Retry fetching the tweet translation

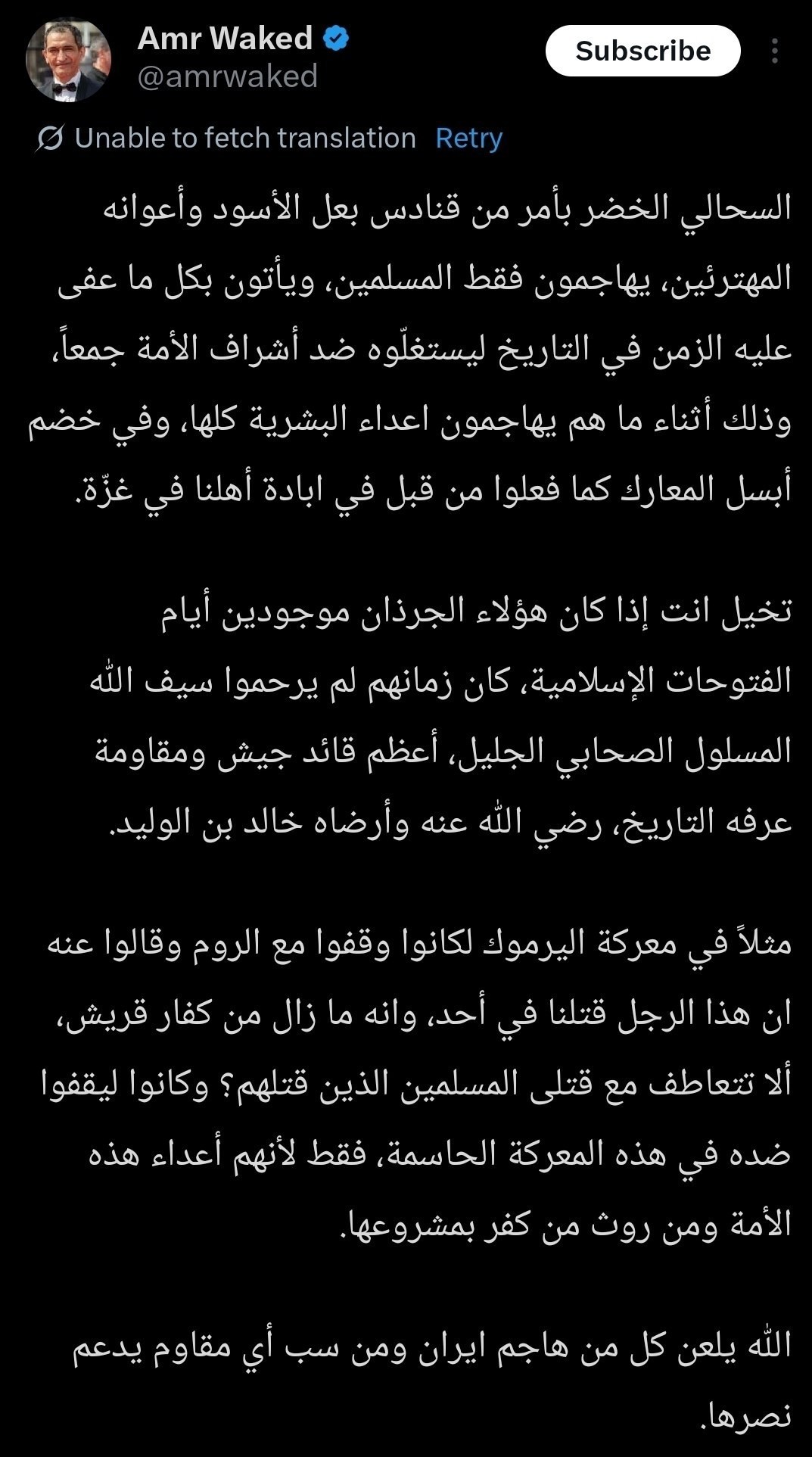(x=468, y=138)
